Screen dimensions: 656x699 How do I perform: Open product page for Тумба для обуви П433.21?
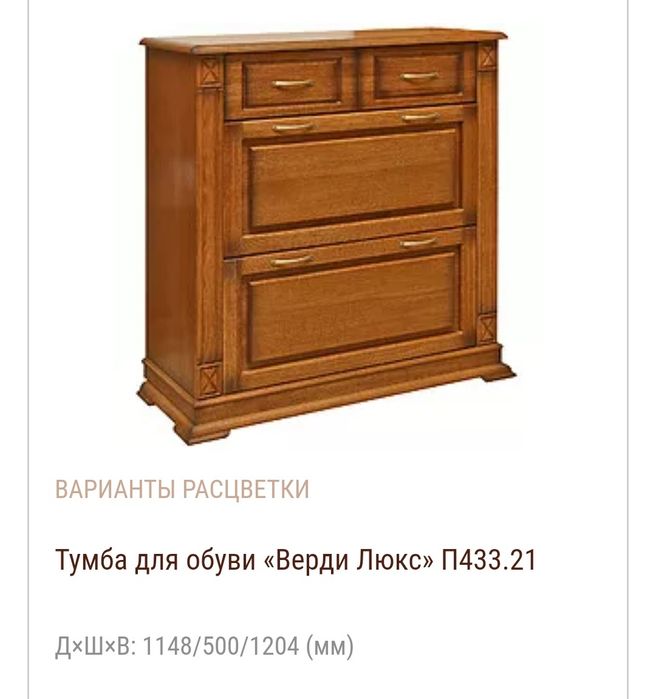(x=296, y=560)
